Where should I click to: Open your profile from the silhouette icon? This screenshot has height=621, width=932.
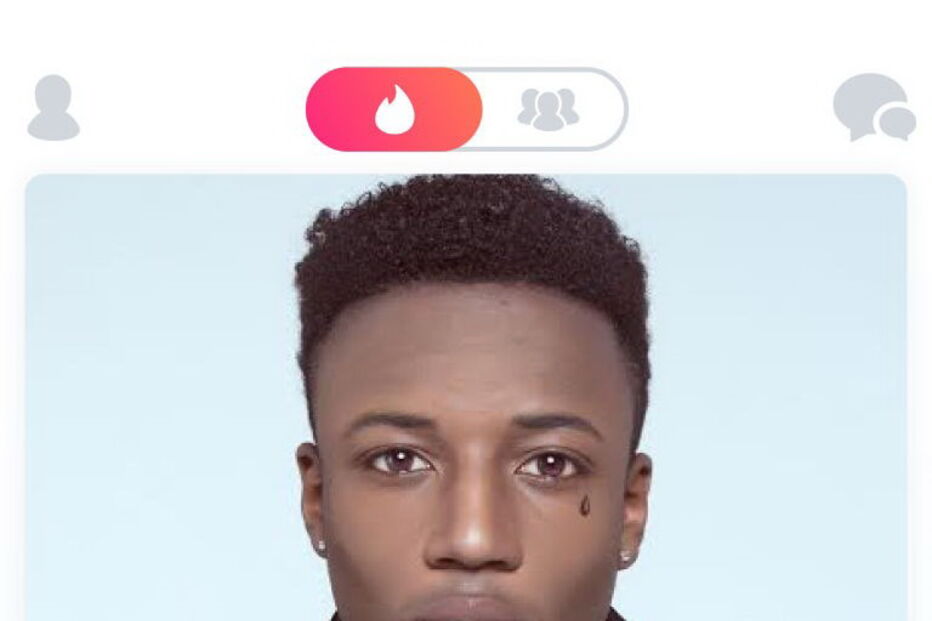(53, 108)
